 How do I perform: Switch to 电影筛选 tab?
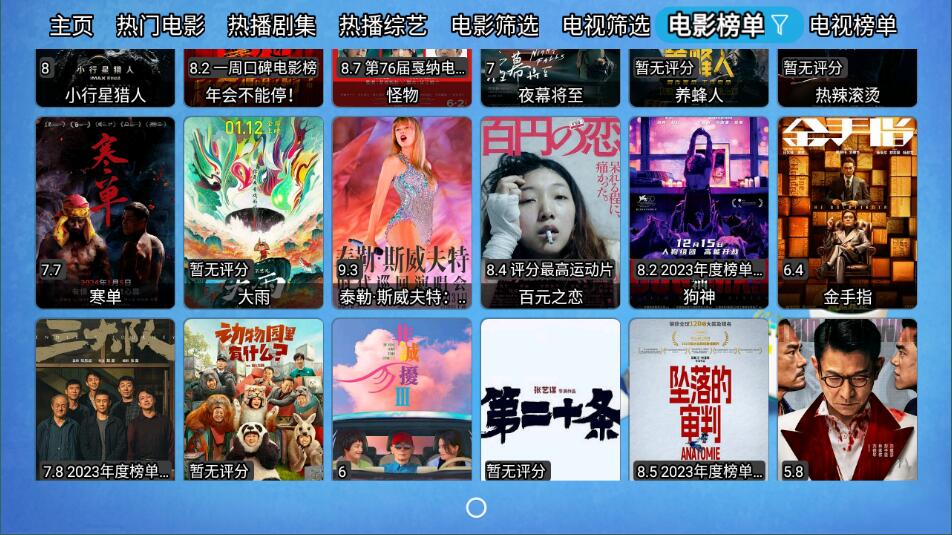pos(495,25)
